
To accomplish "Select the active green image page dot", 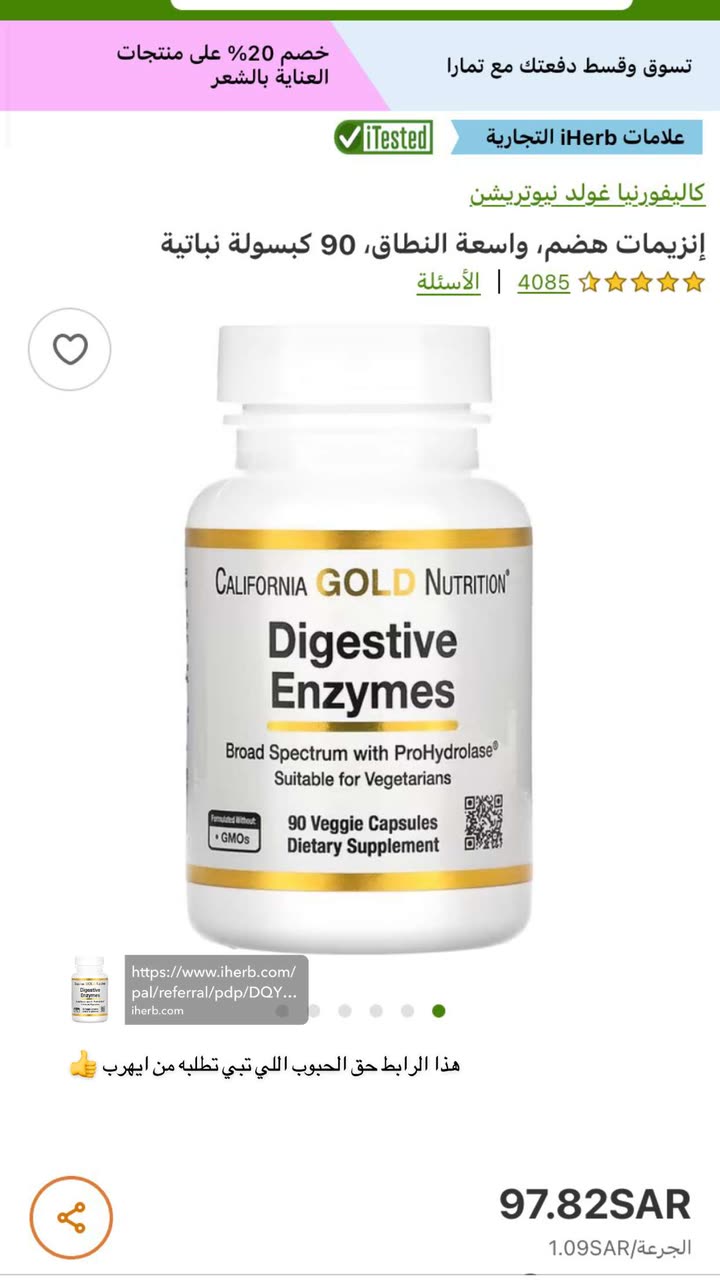I will 438,1011.
